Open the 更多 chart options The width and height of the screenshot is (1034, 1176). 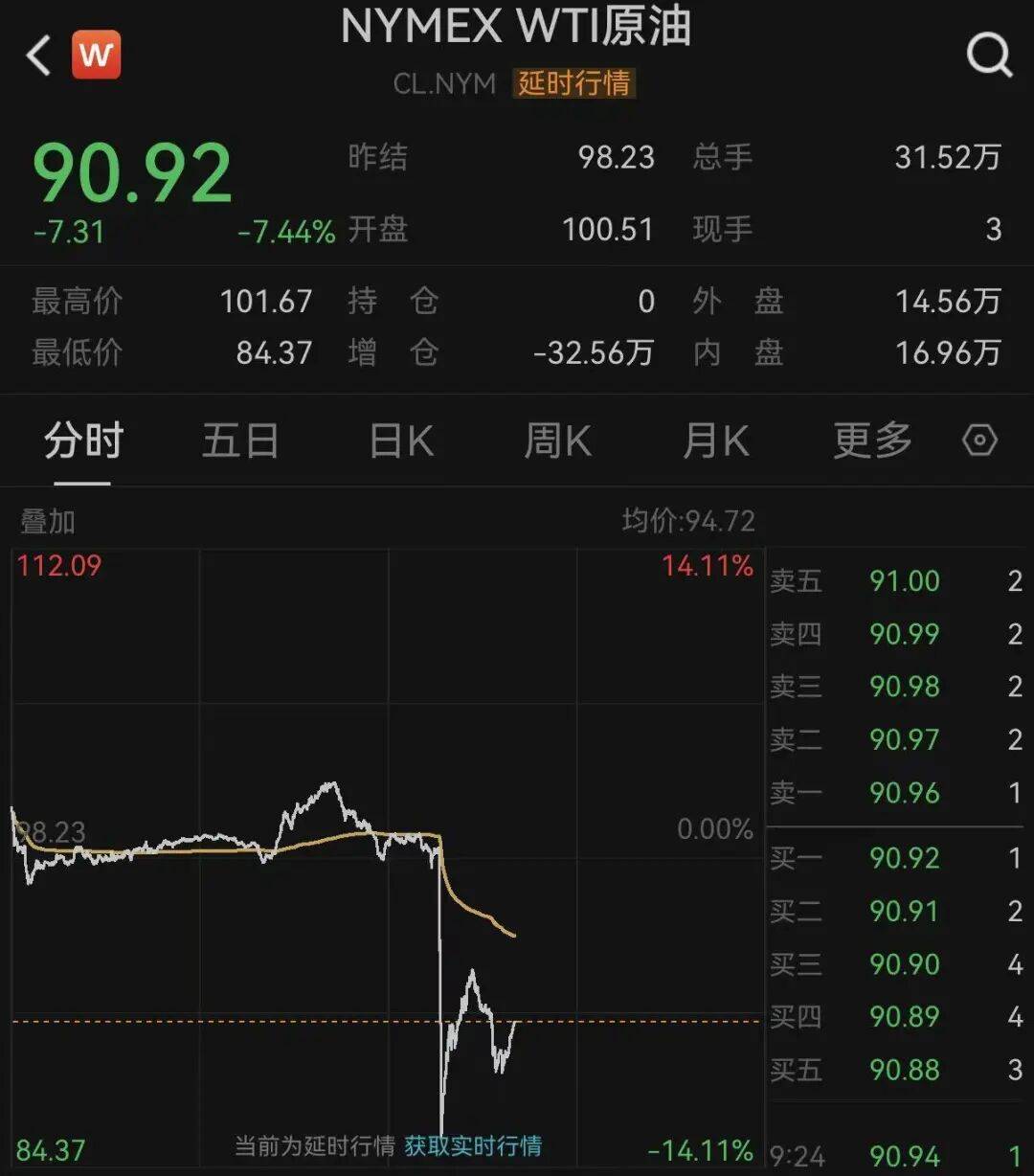(x=871, y=441)
